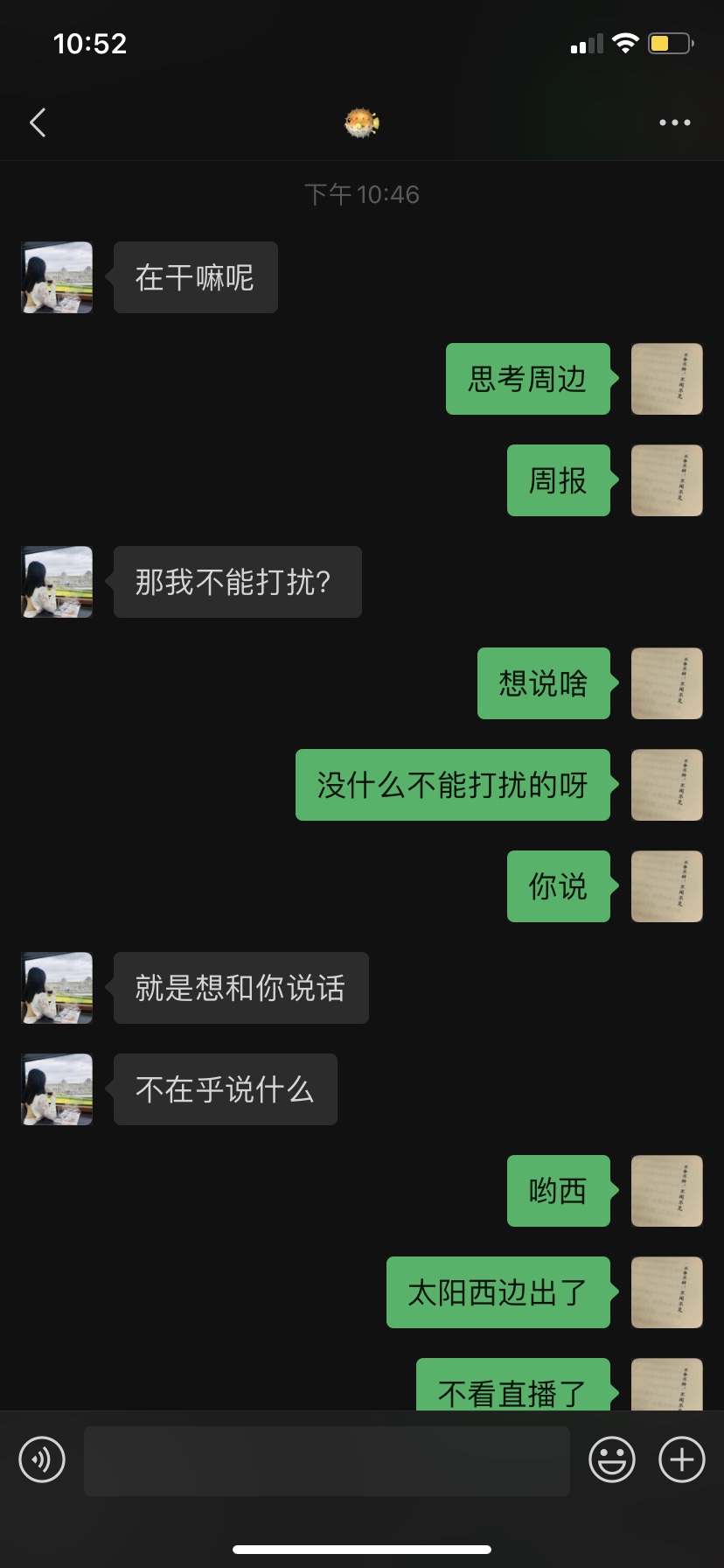
Task: Open the chat info overflow menu
Action: 674,122
